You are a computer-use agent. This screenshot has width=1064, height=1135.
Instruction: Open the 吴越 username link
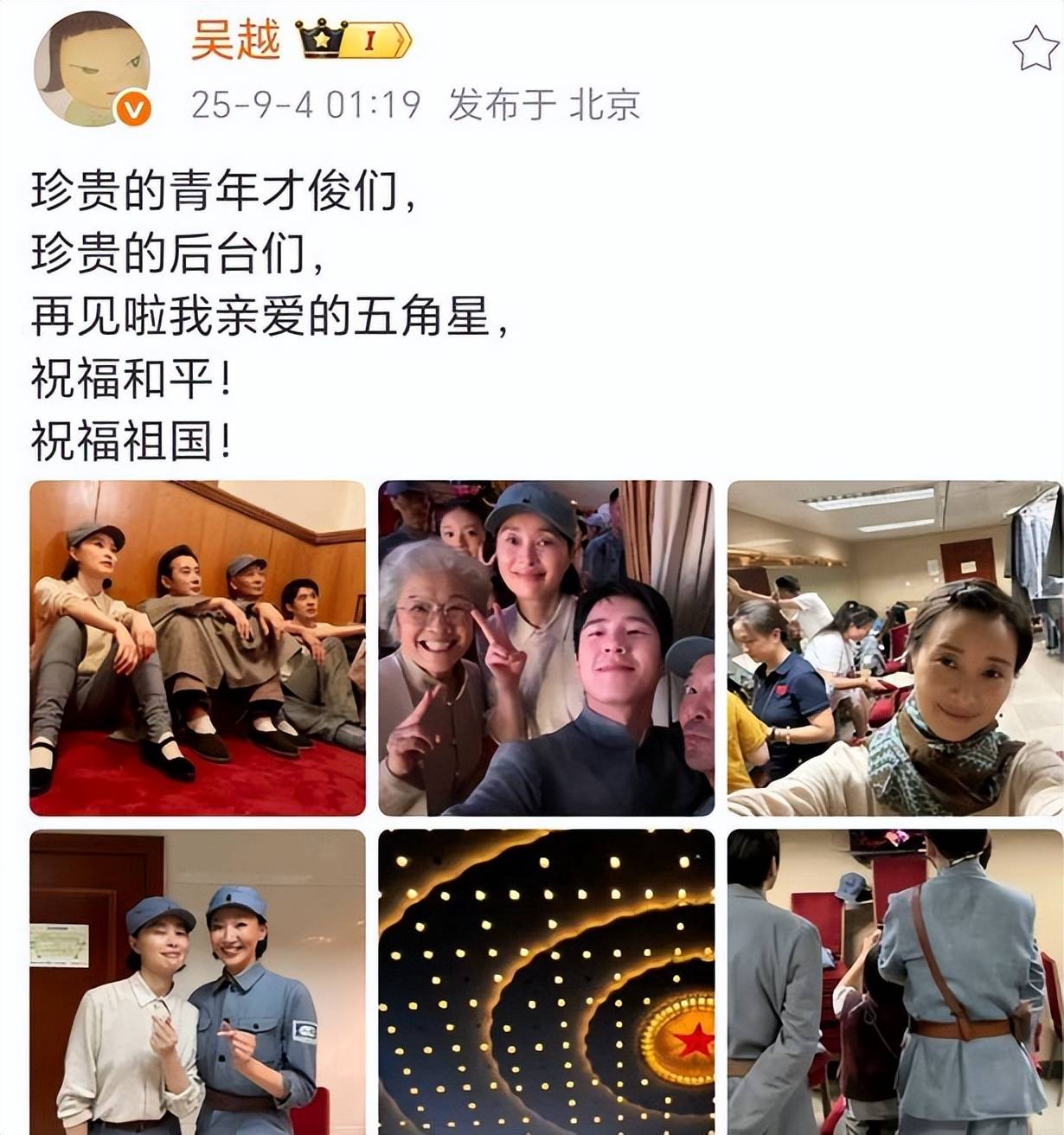click(x=235, y=41)
